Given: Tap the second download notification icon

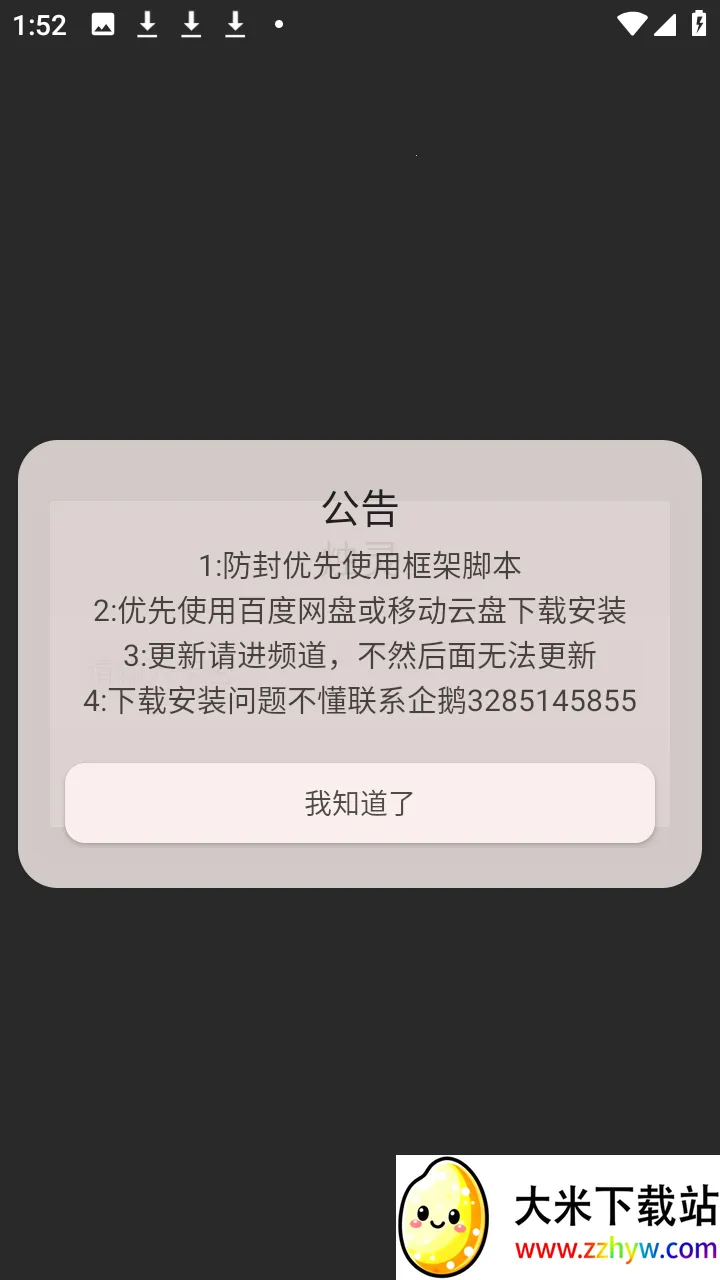Looking at the screenshot, I should click(190, 23).
